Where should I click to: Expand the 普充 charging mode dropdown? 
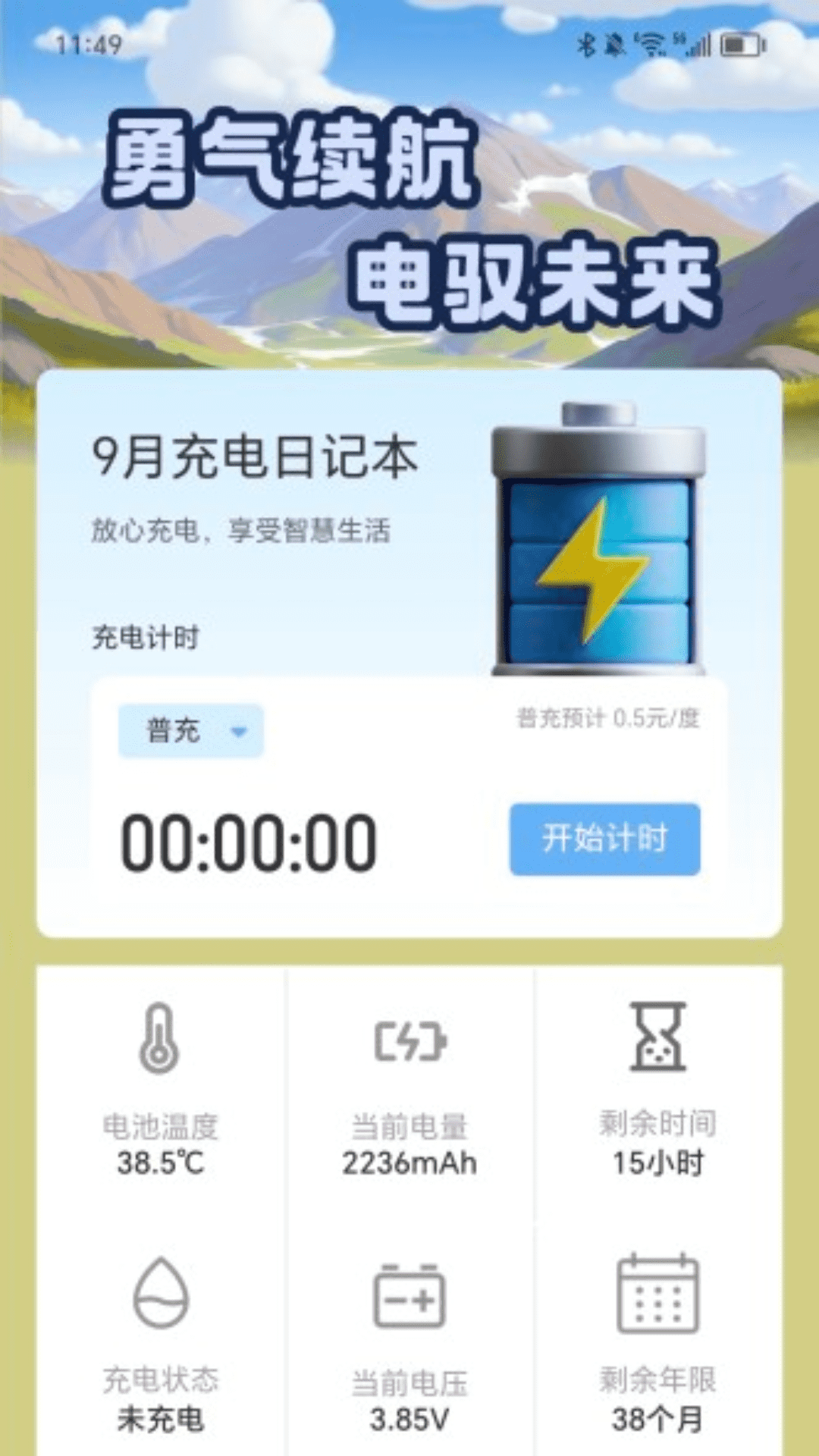(x=191, y=731)
